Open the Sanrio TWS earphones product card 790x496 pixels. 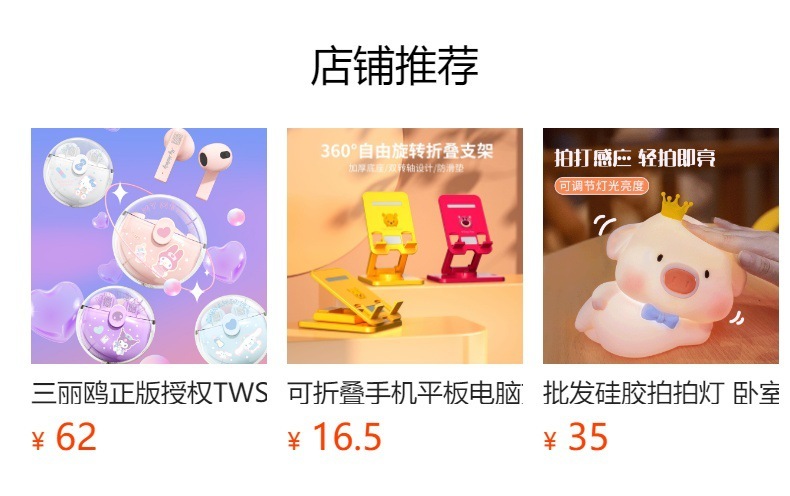coord(149,246)
